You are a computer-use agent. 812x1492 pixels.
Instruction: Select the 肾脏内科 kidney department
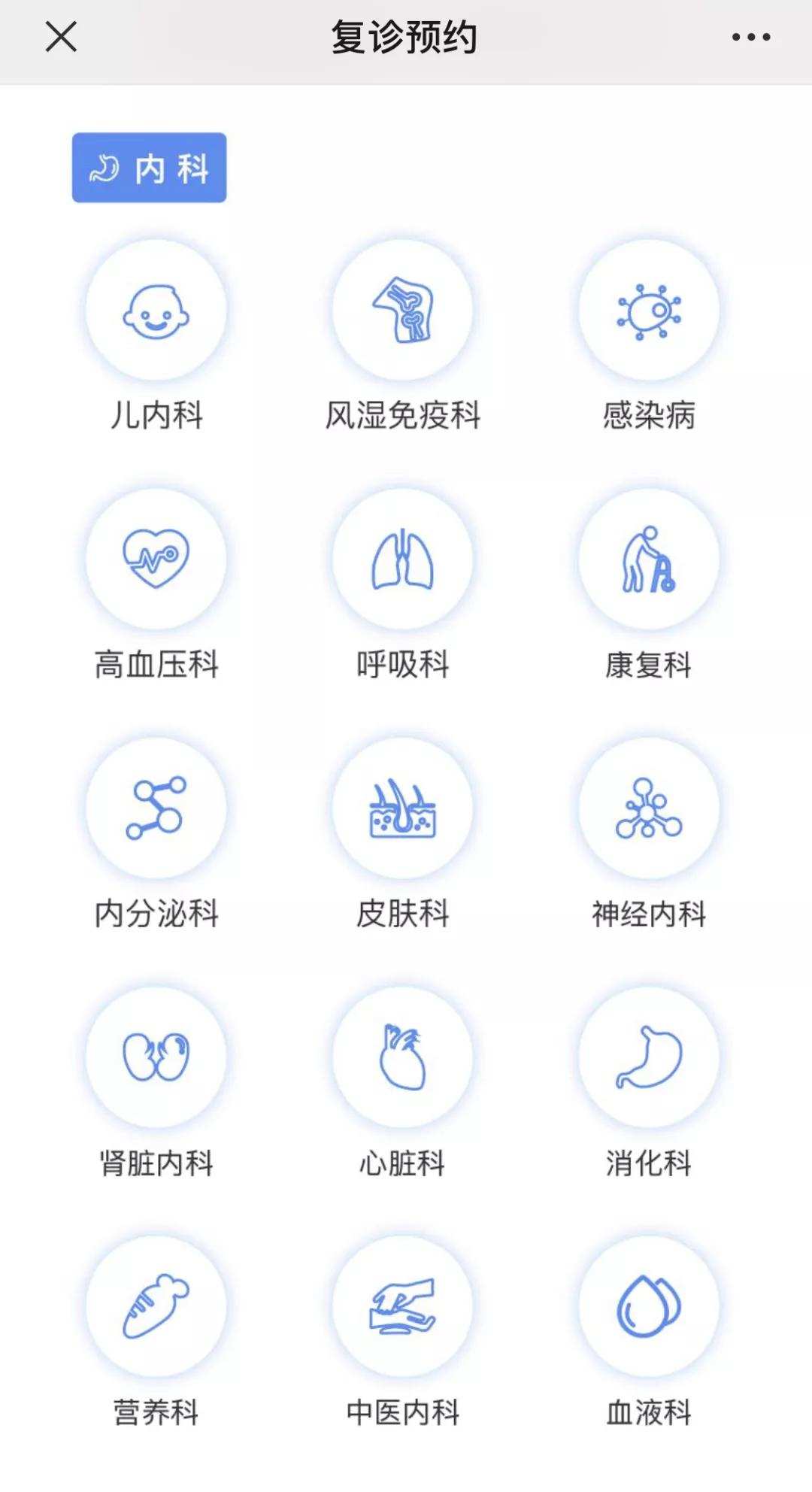click(156, 1057)
